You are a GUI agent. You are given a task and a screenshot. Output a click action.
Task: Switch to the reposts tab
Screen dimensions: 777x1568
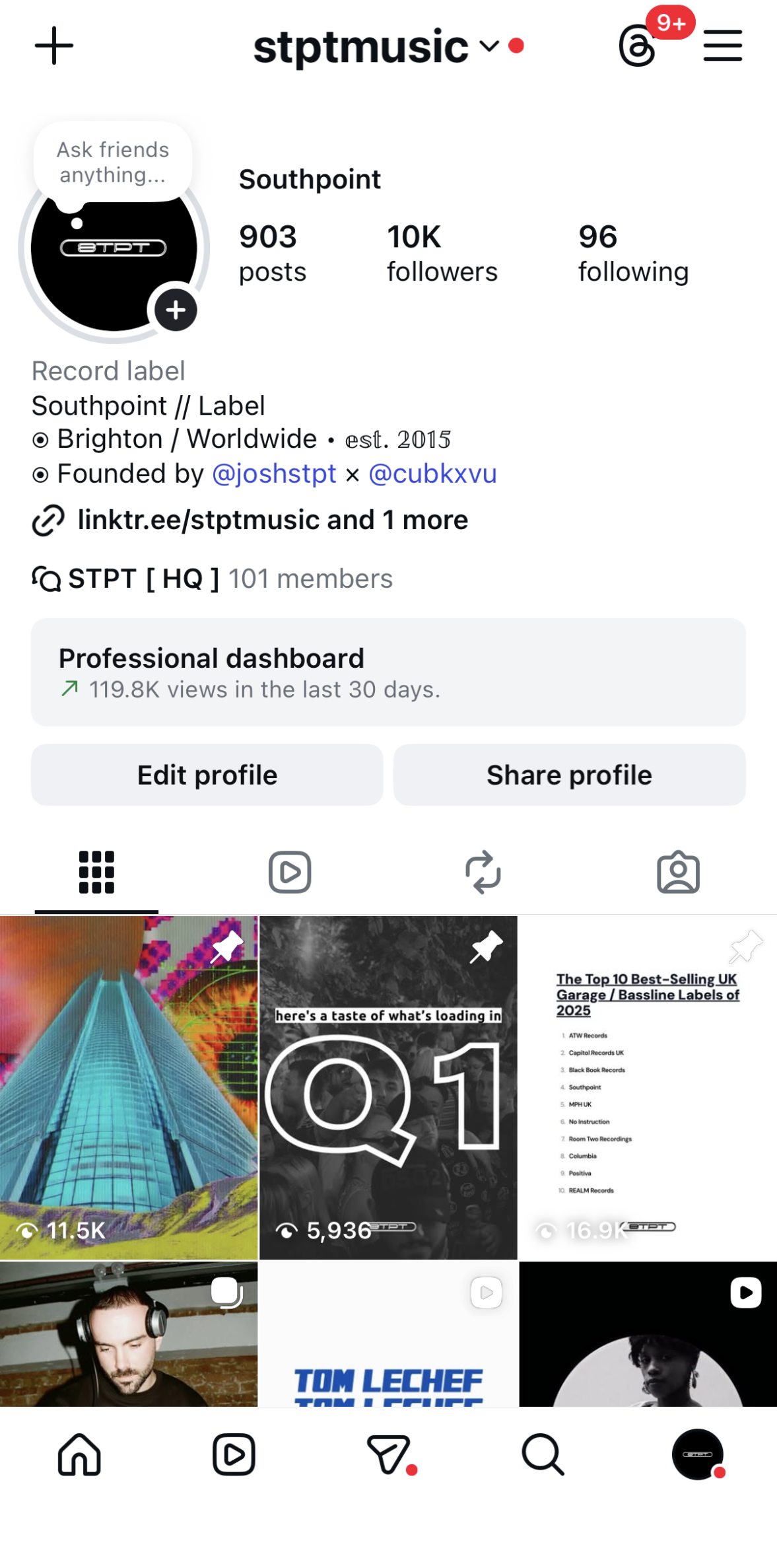[483, 872]
